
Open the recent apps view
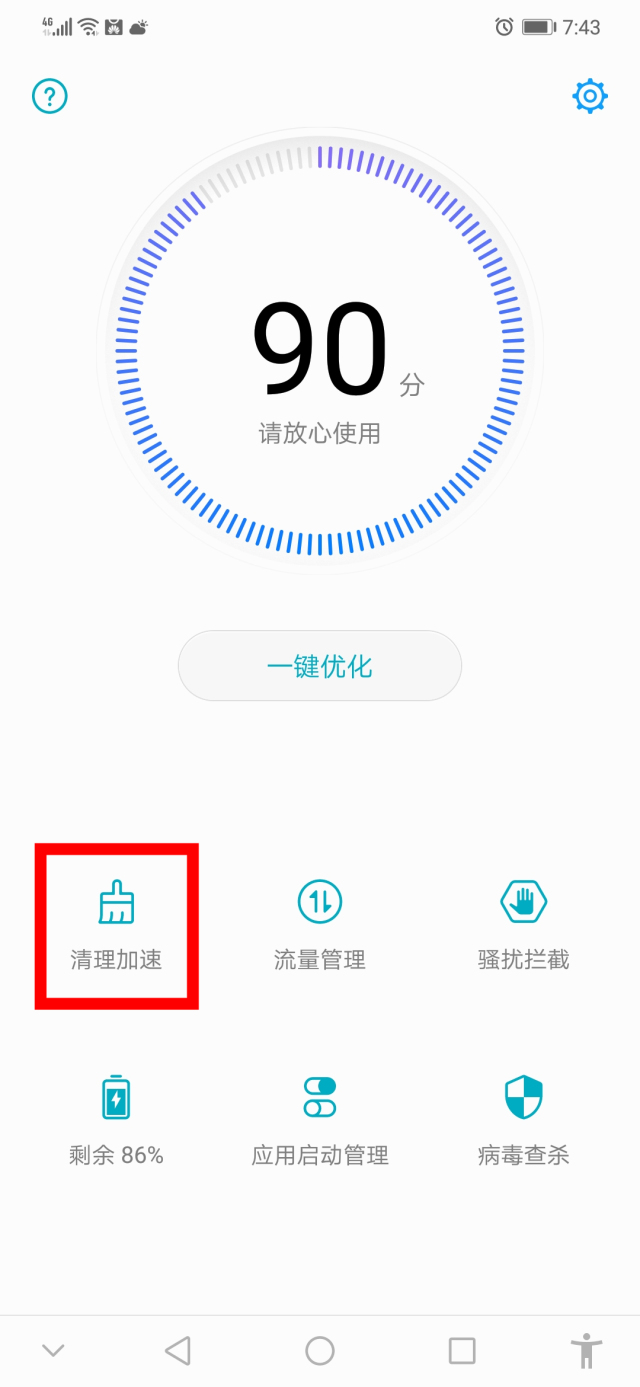pos(462,1351)
